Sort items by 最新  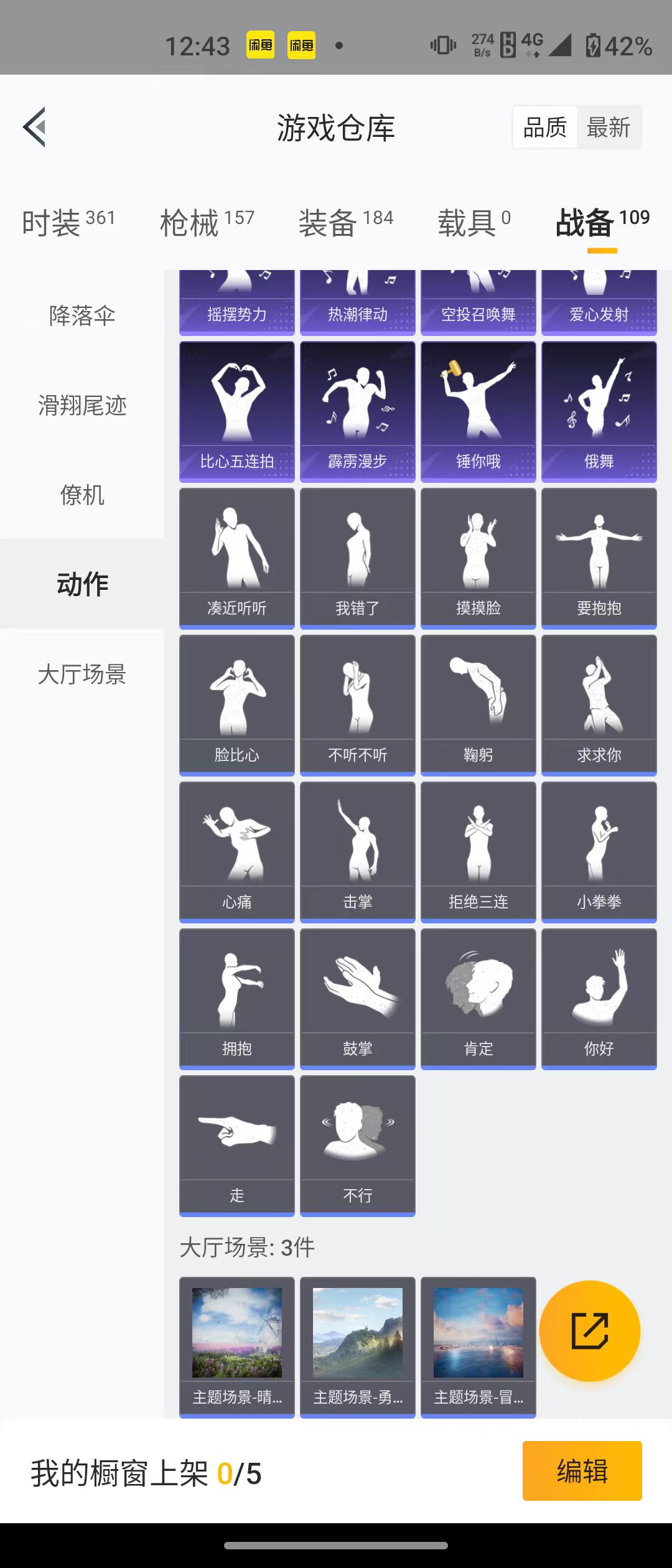tap(609, 127)
